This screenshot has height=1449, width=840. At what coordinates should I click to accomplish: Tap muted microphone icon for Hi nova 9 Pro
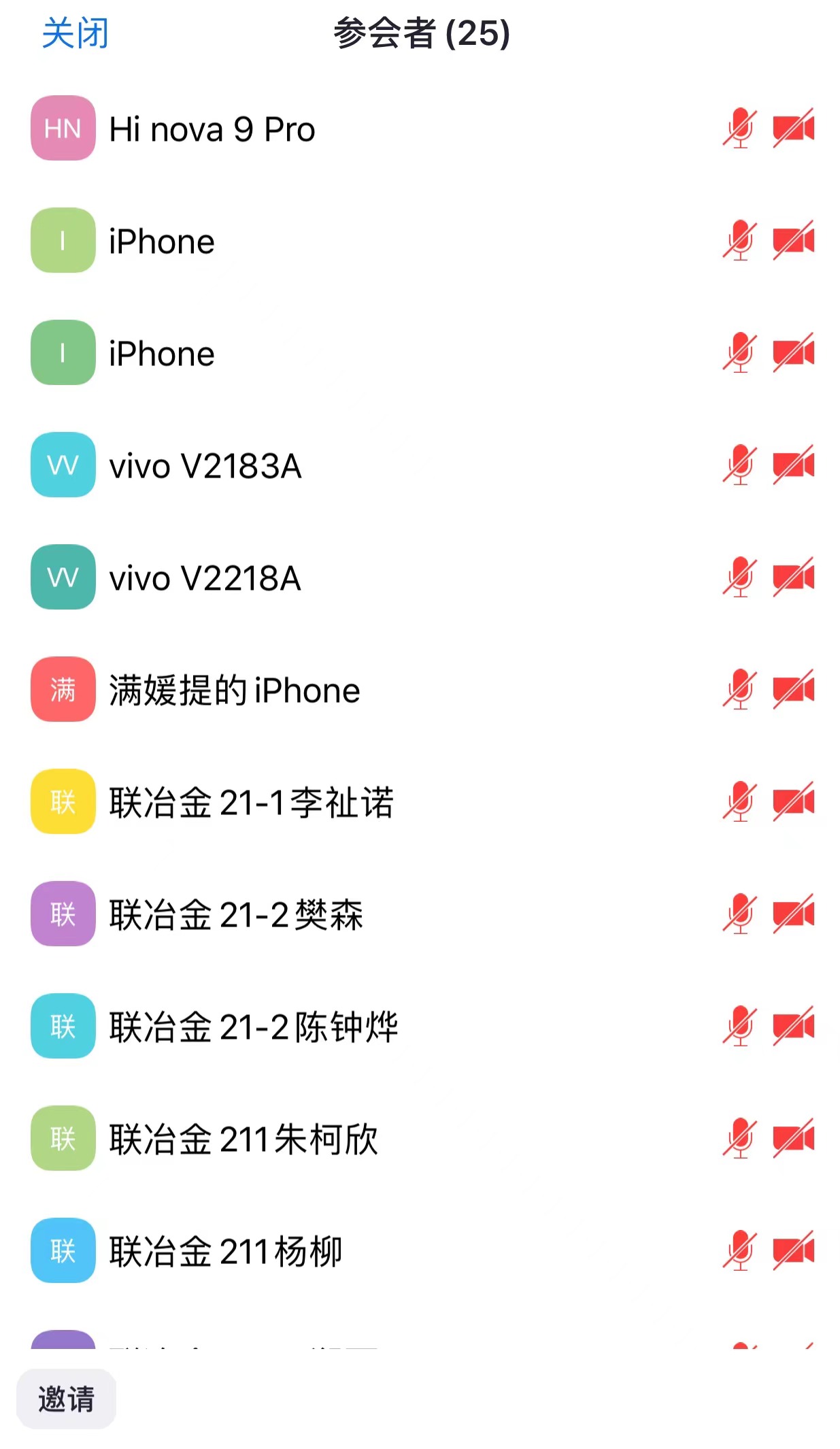coord(739,128)
